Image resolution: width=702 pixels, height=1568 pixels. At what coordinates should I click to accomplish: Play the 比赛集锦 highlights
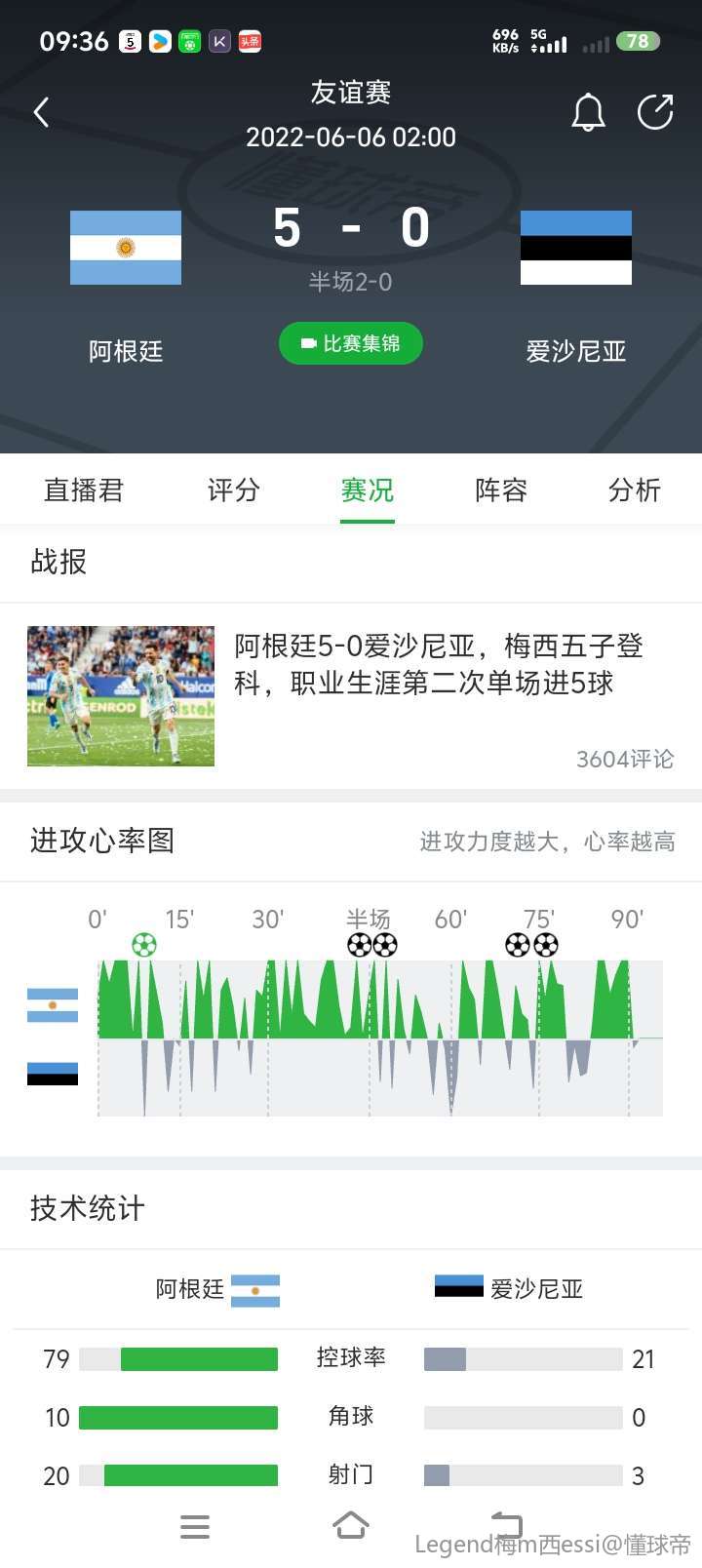[x=351, y=343]
